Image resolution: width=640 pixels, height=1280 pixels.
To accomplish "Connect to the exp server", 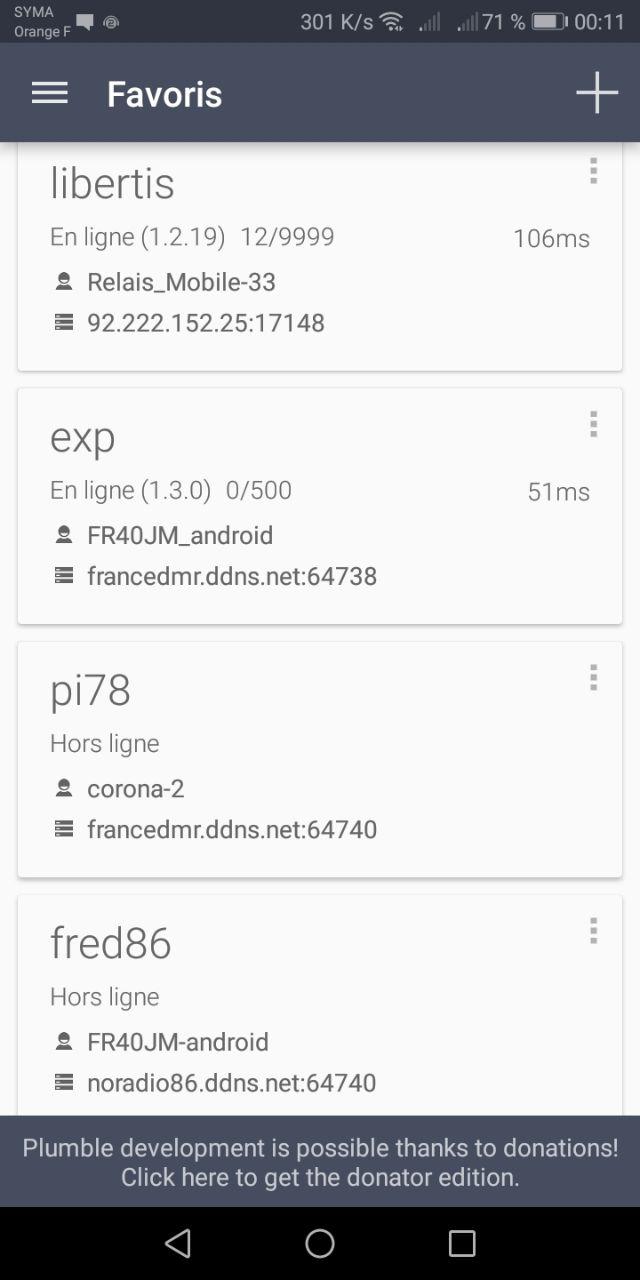I will pos(320,506).
